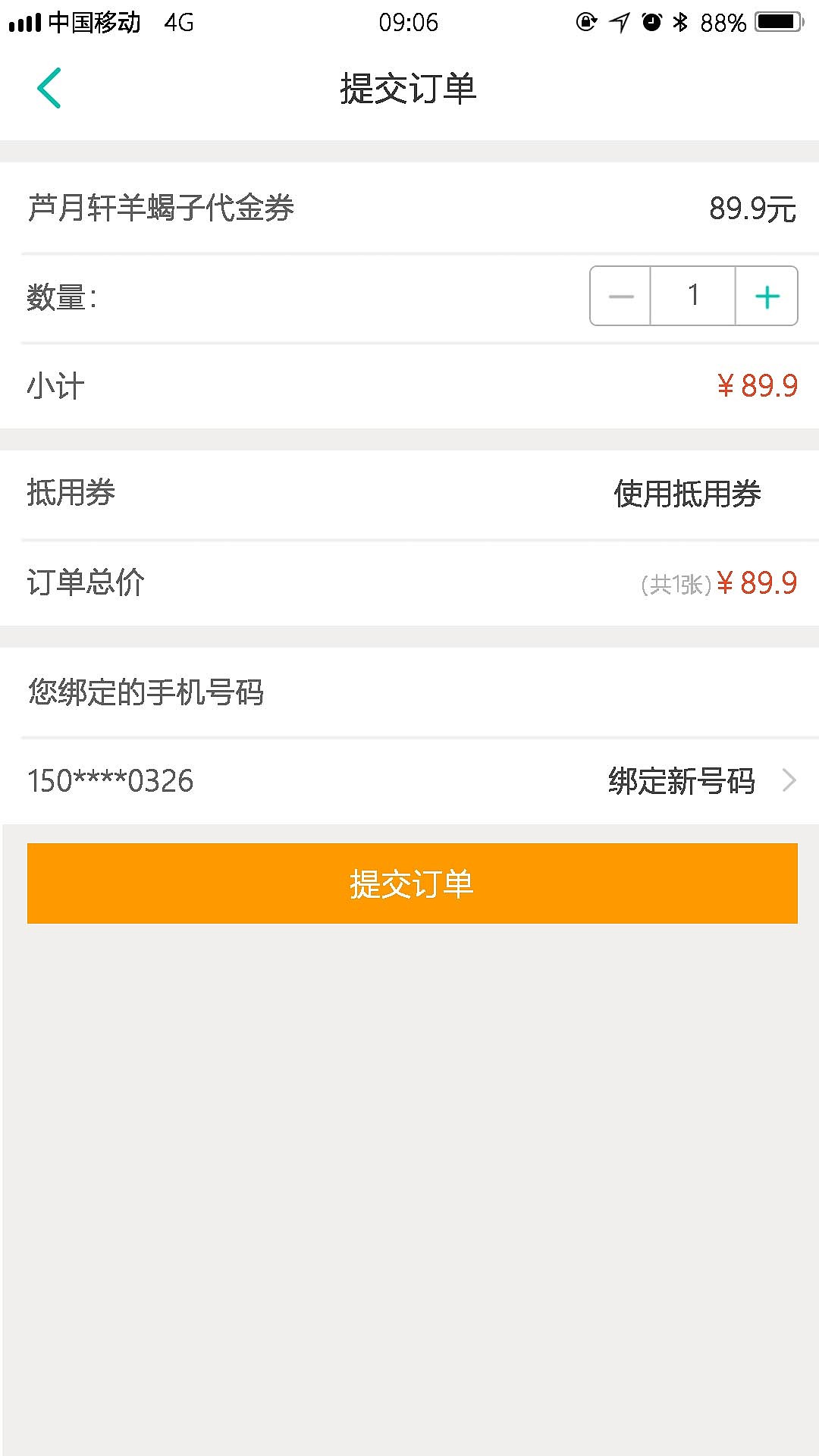Tap the masked phone number 150****0326
Screen dimensions: 819x1456
109,780
